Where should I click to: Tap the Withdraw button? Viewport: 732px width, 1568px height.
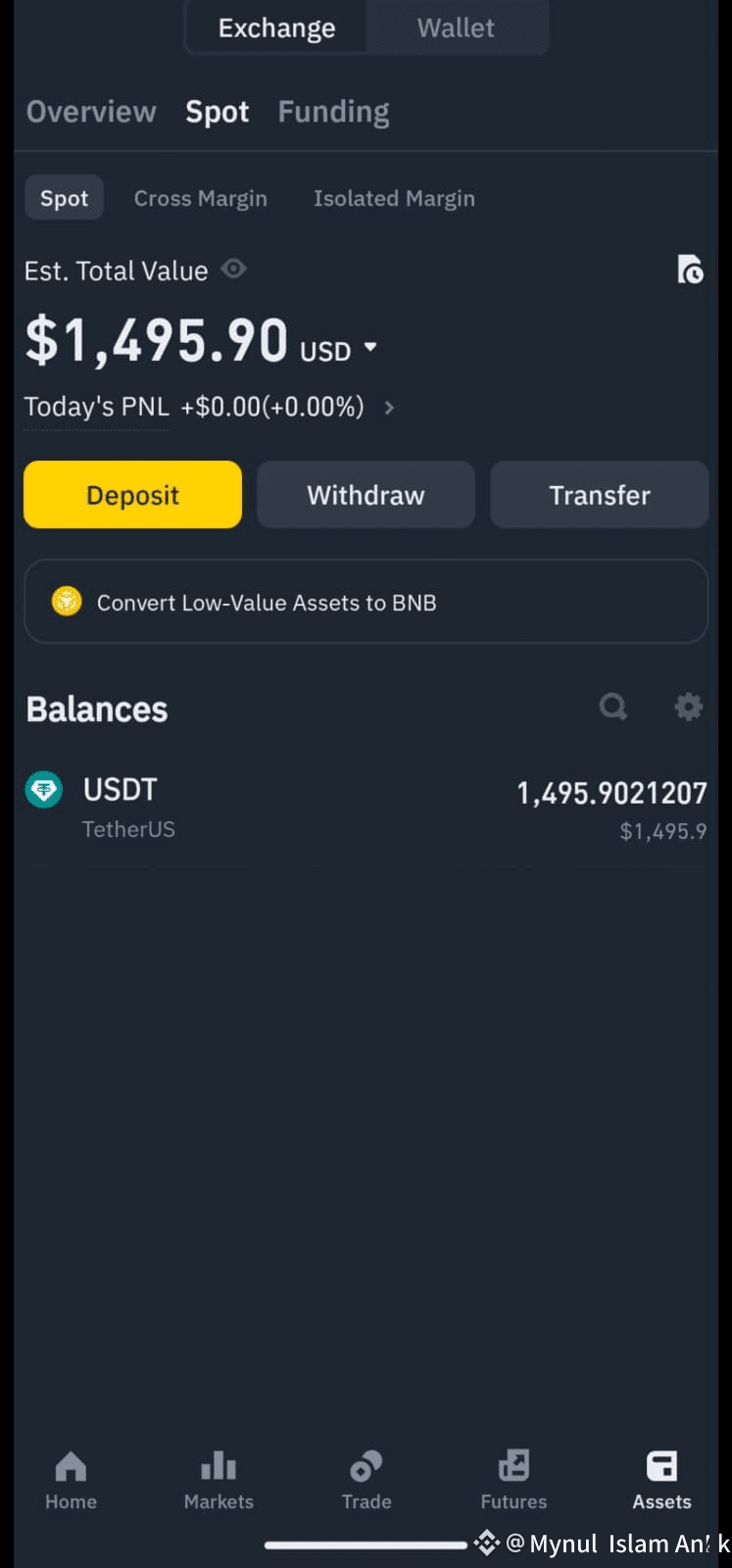tap(366, 495)
